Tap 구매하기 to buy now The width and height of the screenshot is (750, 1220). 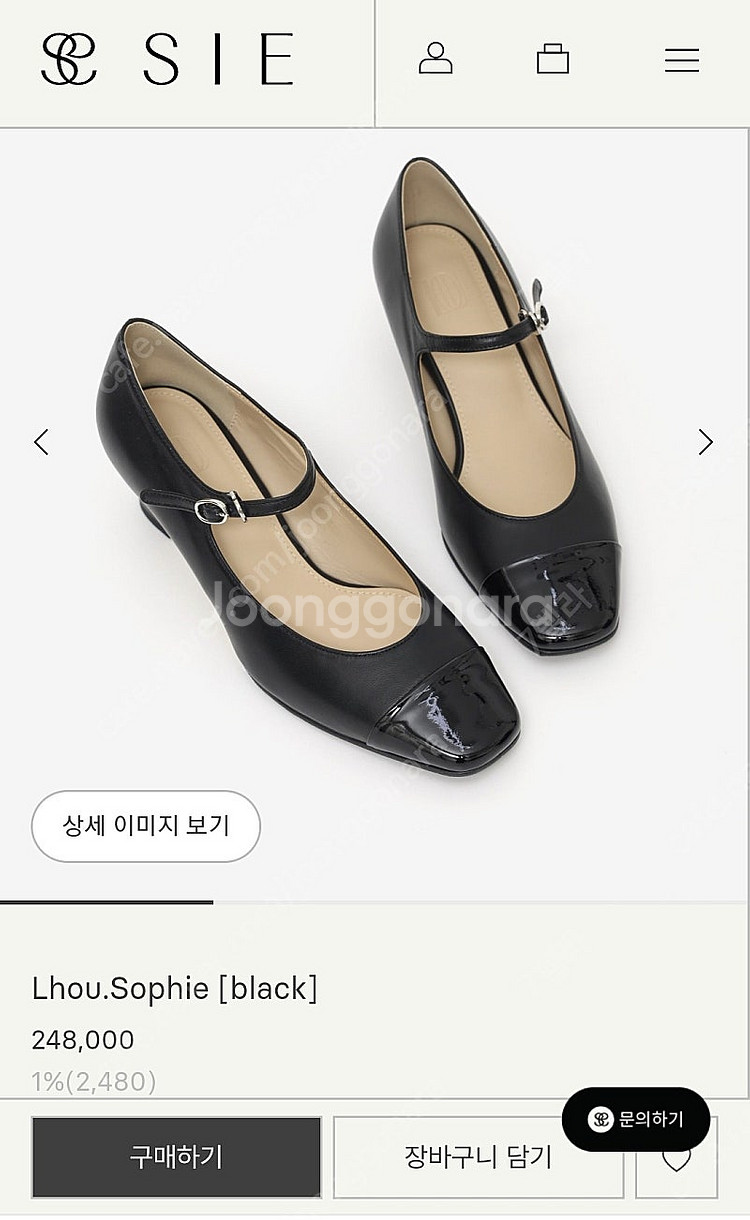(176, 1157)
